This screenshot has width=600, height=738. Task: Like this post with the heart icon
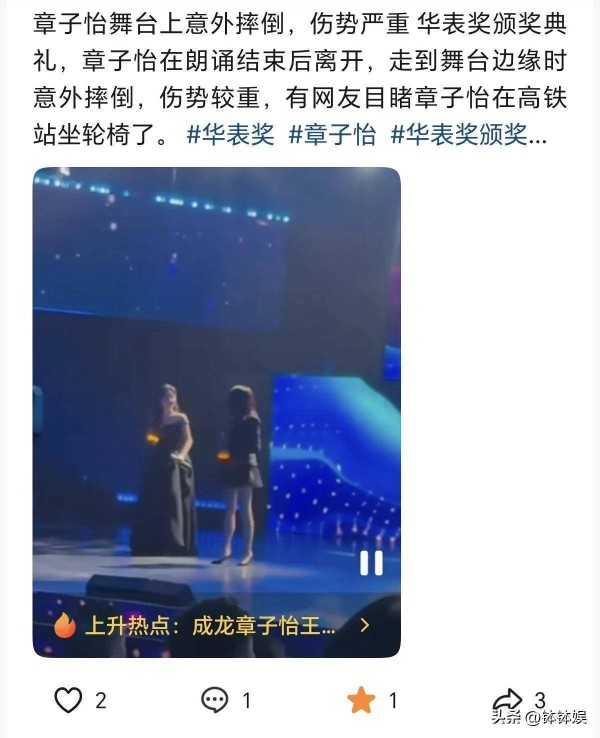click(x=68, y=700)
